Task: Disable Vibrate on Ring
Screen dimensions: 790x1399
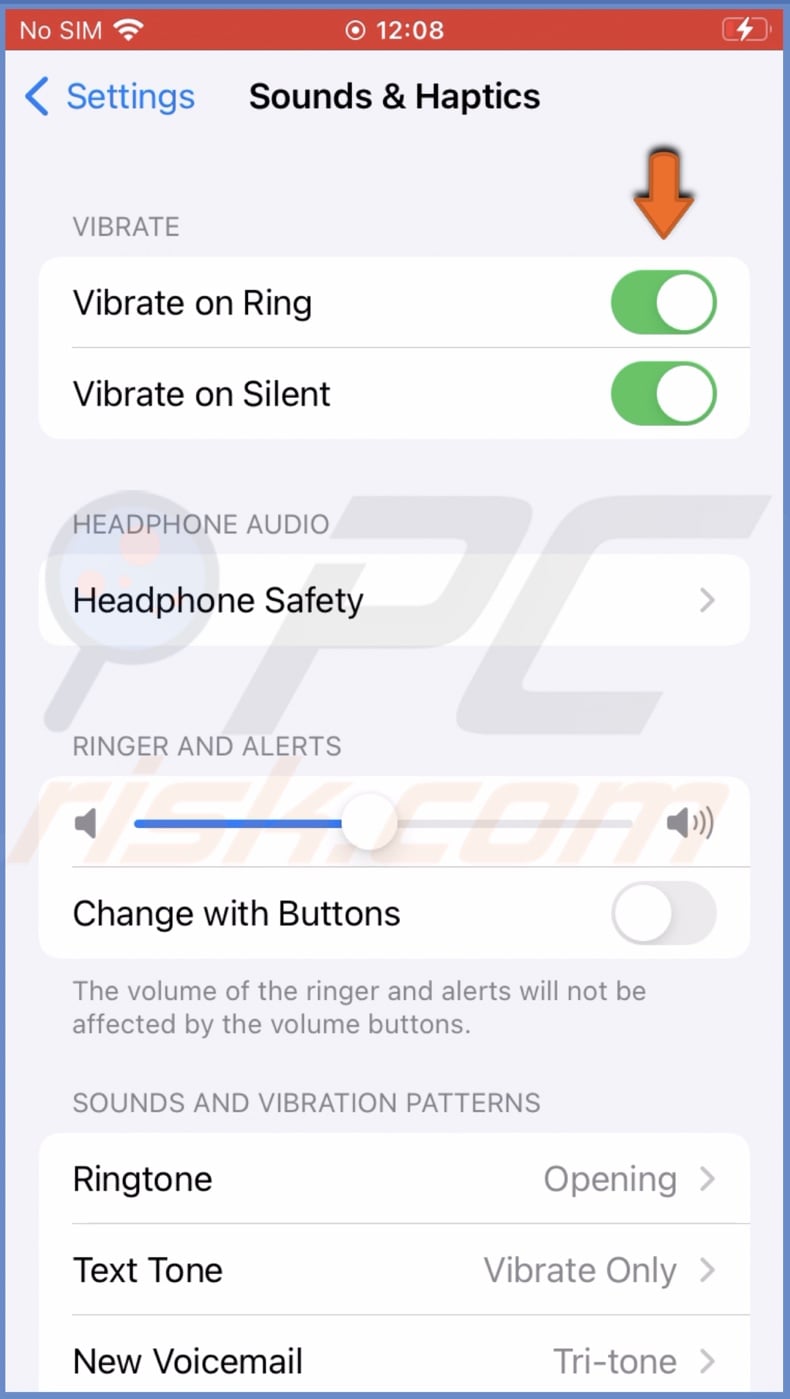Action: coord(664,302)
